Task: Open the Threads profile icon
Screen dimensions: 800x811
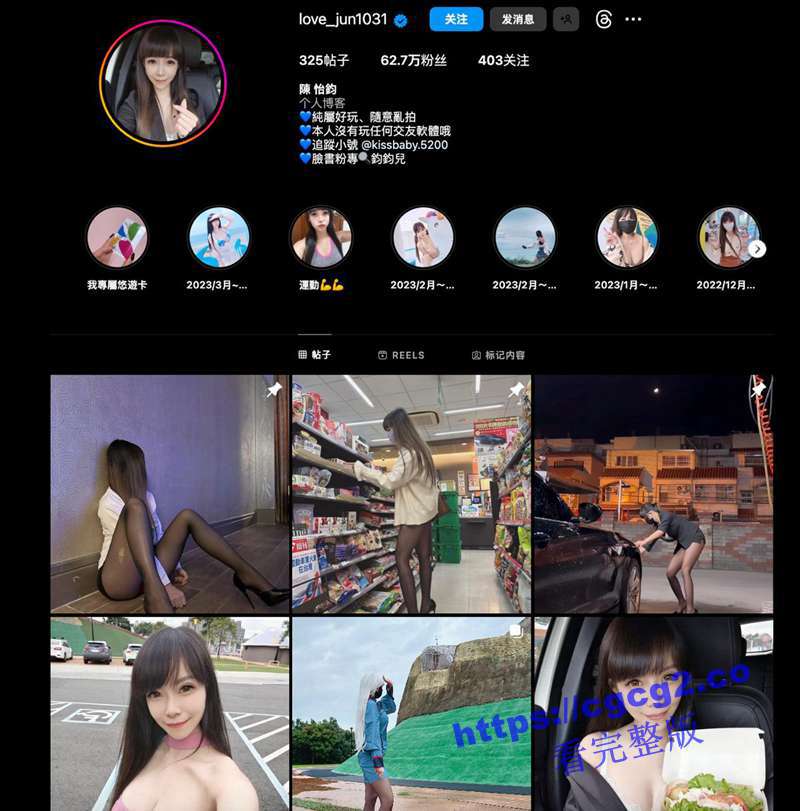Action: pos(603,19)
